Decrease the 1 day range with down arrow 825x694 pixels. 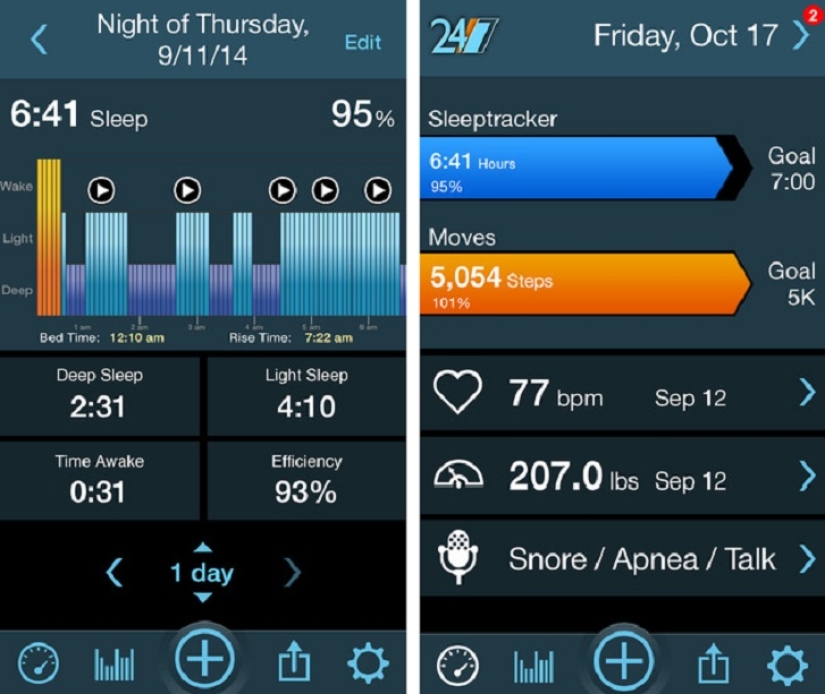pos(203,597)
